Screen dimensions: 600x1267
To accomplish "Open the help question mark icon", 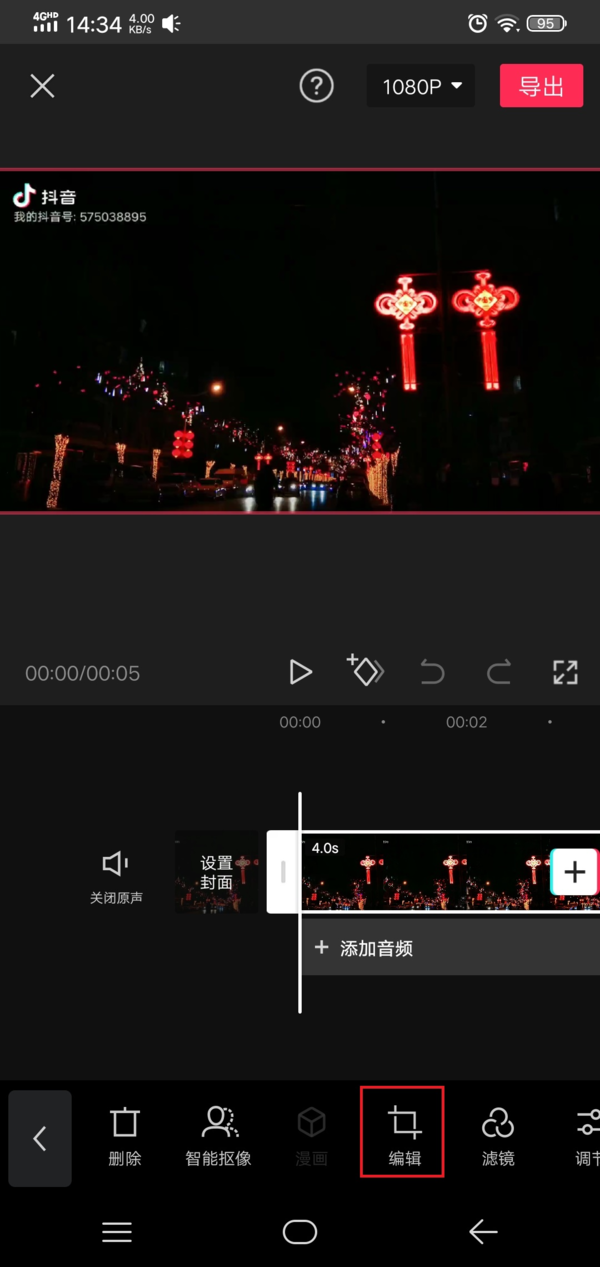I will pyautogui.click(x=316, y=86).
